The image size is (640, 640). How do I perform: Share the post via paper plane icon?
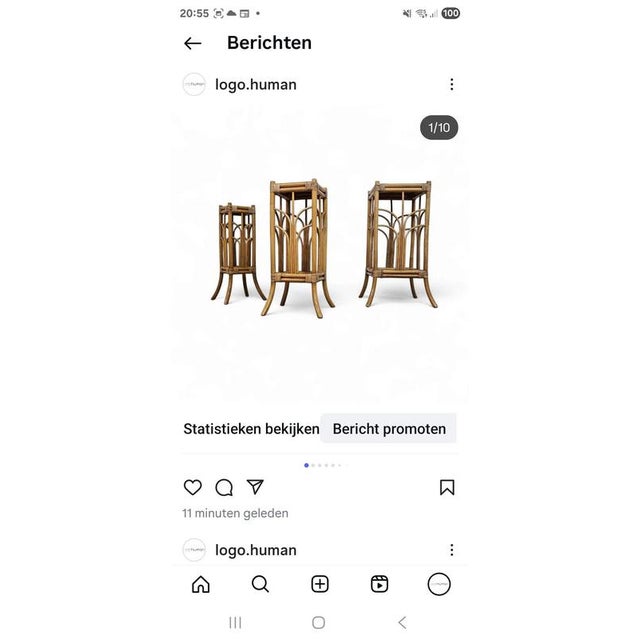[255, 487]
